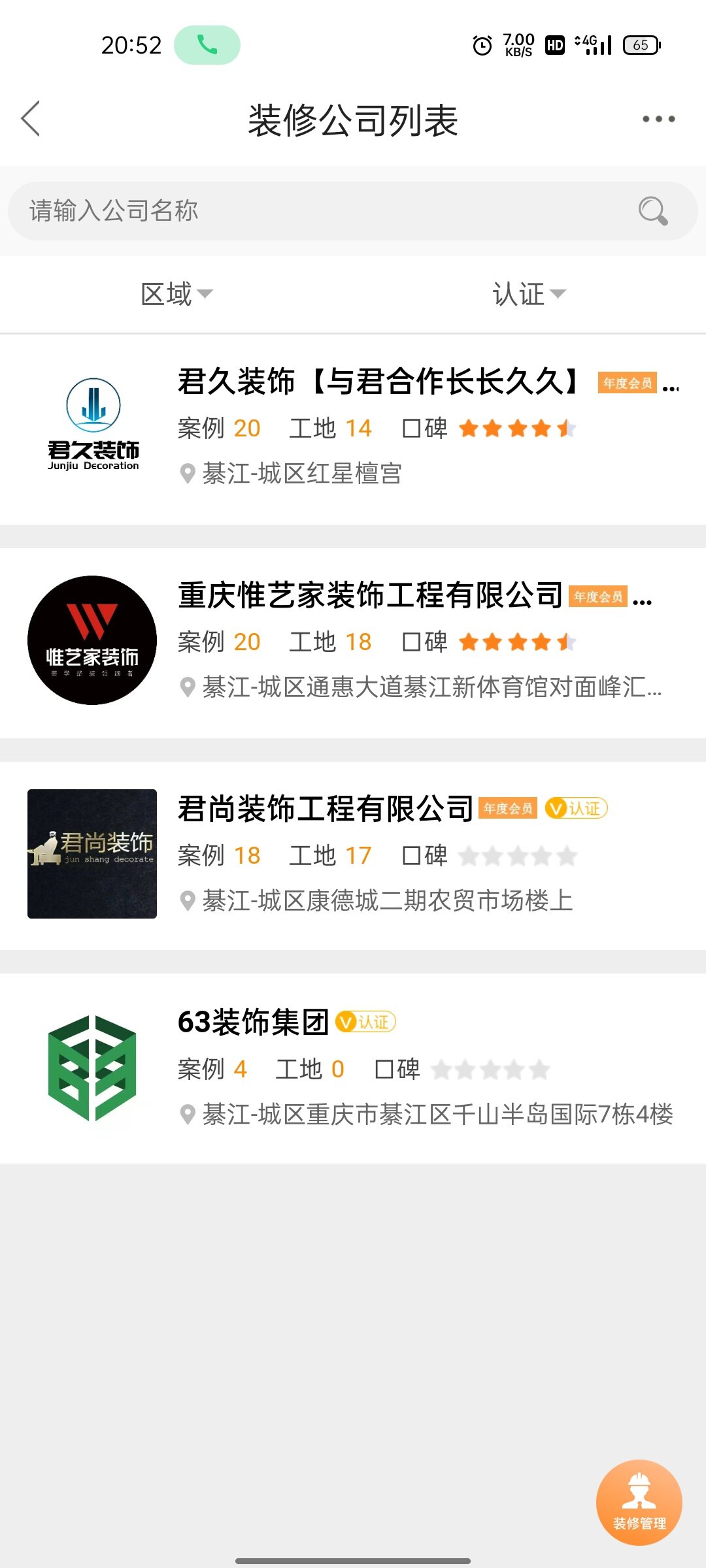Screen dimensions: 706x1568
Task: Open the 君久装饰 company listing
Action: (353, 429)
